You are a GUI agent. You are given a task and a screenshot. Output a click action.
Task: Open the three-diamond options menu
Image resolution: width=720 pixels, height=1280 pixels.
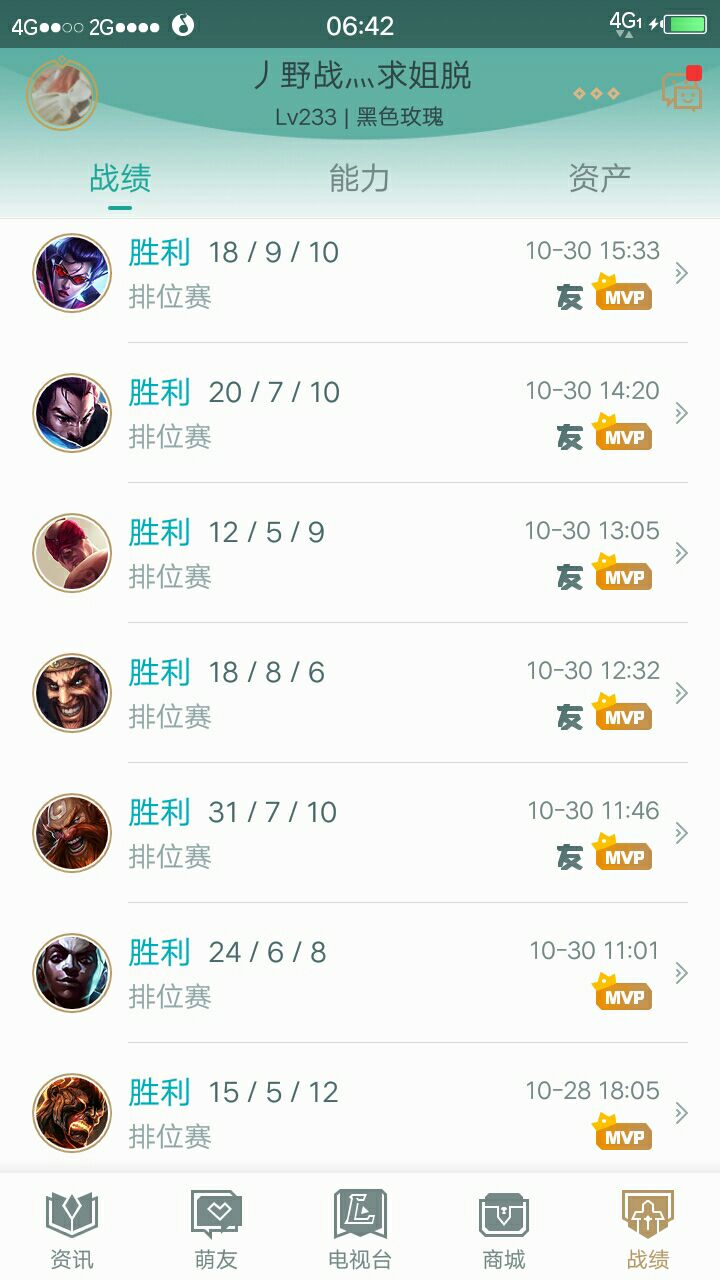(x=596, y=94)
